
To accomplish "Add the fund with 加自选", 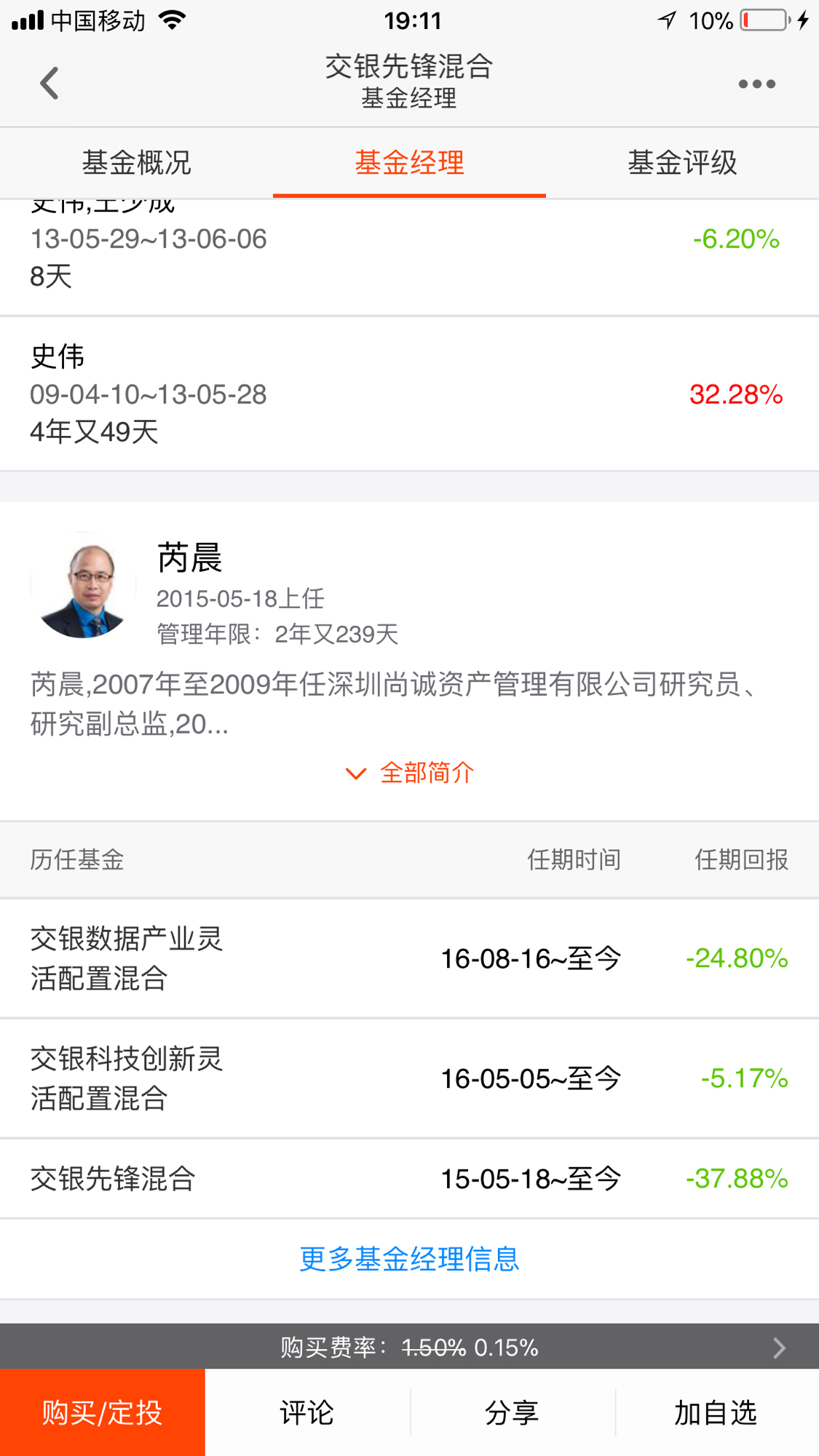I will [x=716, y=1412].
